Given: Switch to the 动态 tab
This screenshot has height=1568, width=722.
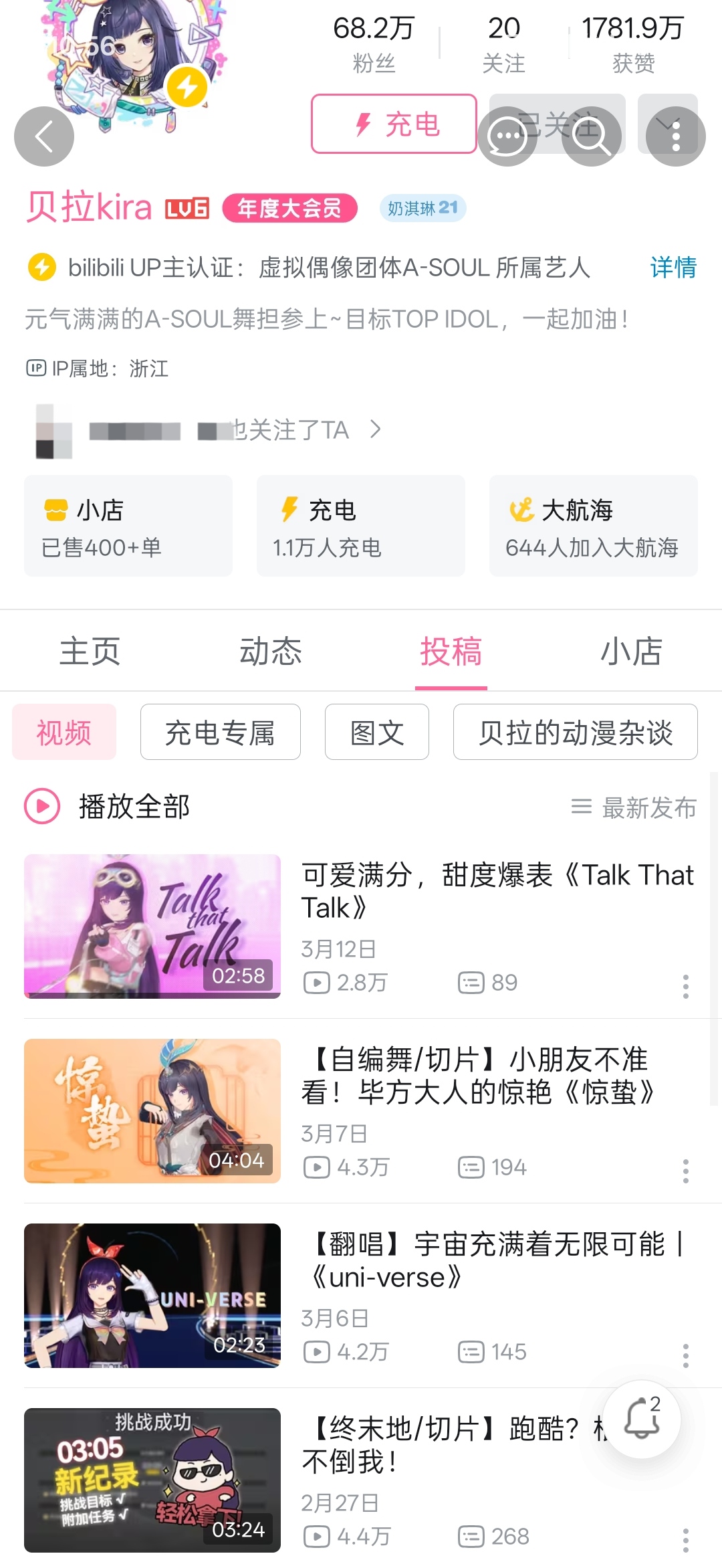Looking at the screenshot, I should click(271, 652).
